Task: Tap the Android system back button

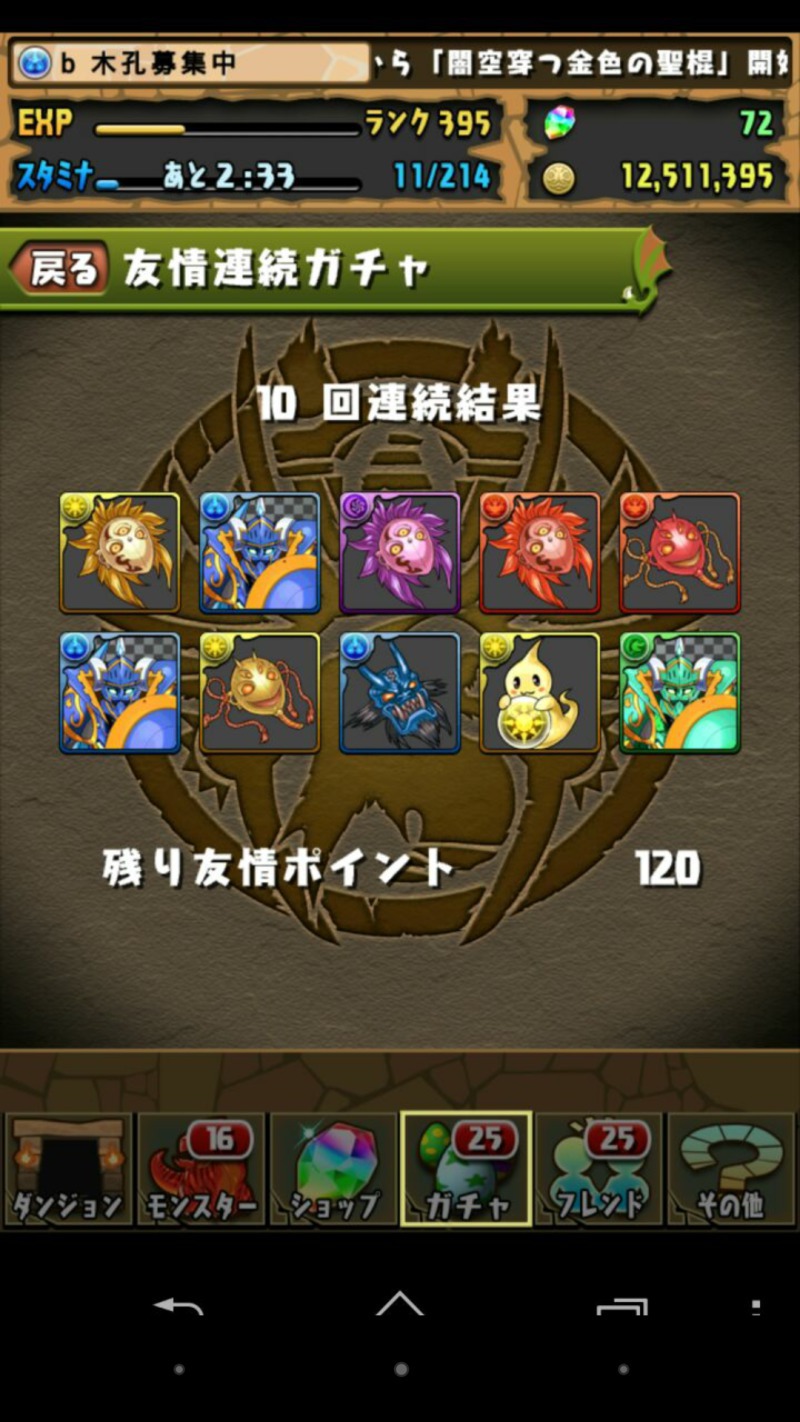Action: pos(178,1306)
